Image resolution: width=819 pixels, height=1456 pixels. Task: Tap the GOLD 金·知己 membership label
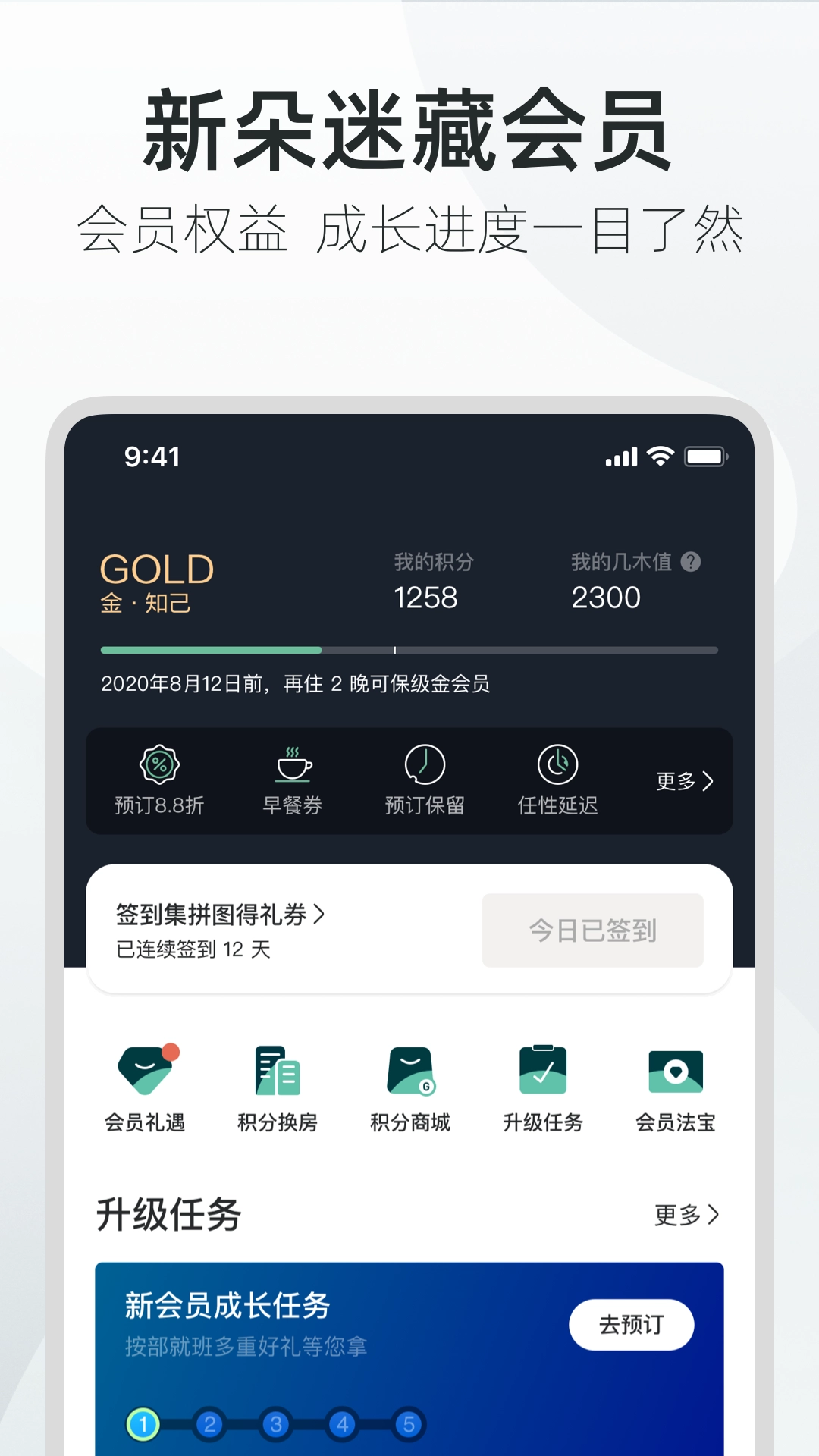157,580
